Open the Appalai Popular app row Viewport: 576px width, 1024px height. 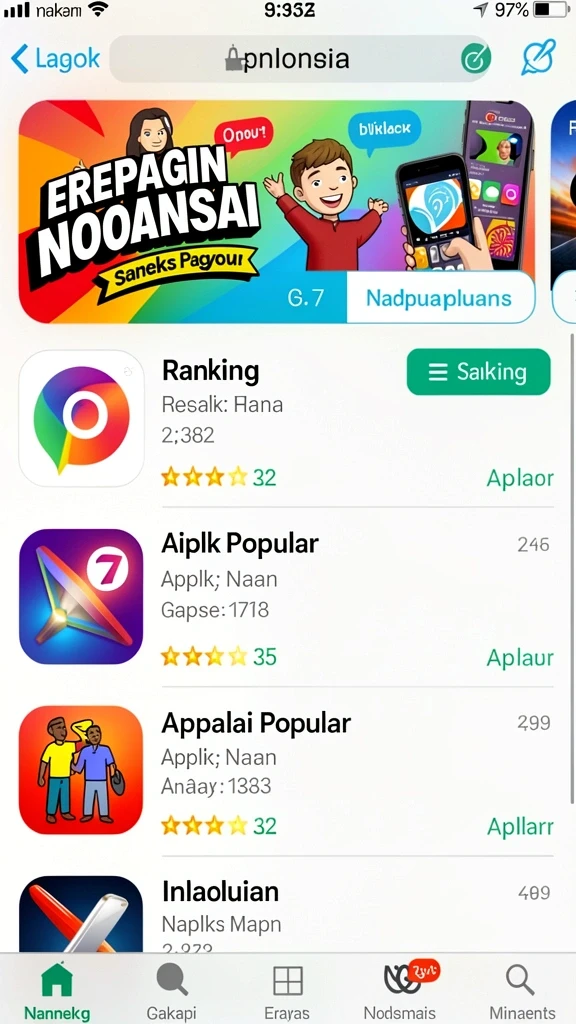pyautogui.click(x=286, y=769)
